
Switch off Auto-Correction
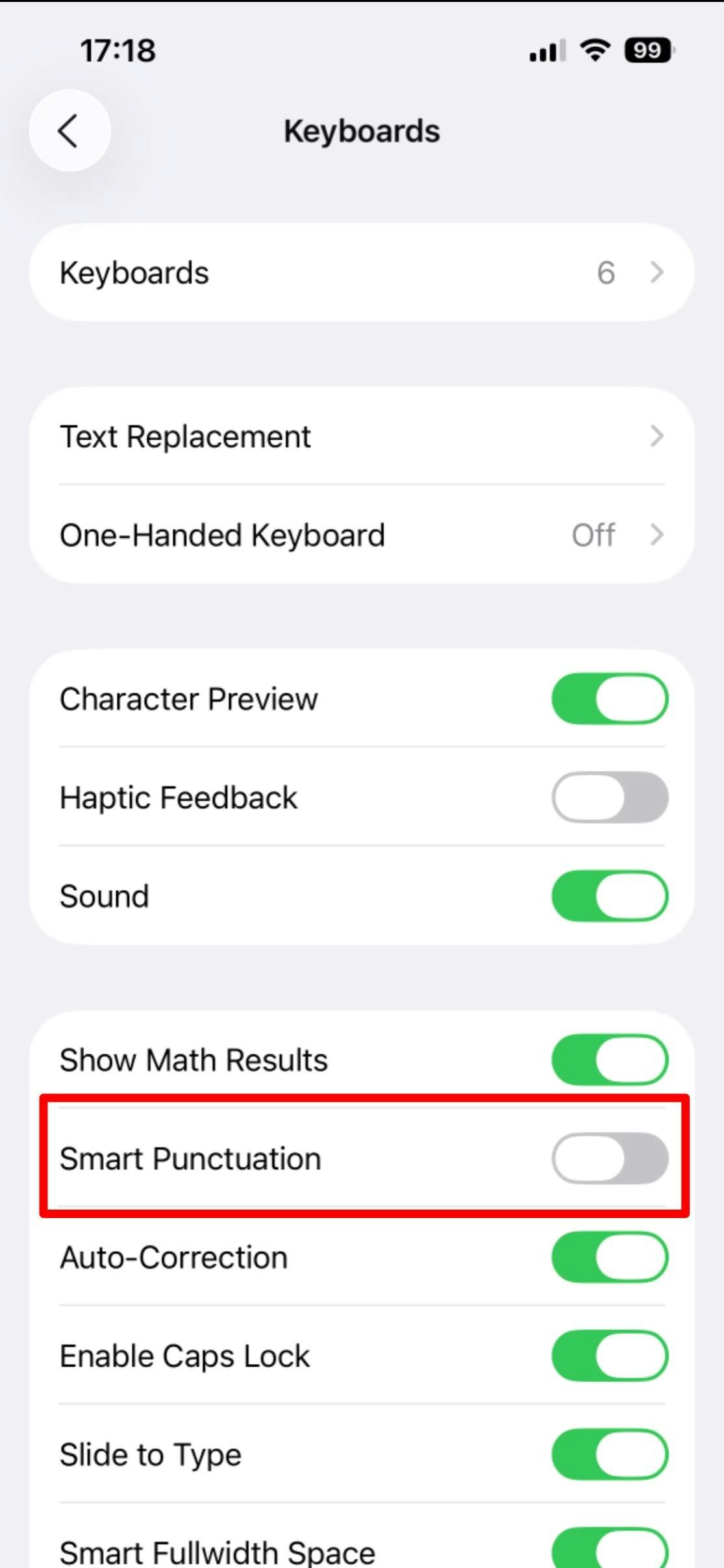(x=609, y=1257)
